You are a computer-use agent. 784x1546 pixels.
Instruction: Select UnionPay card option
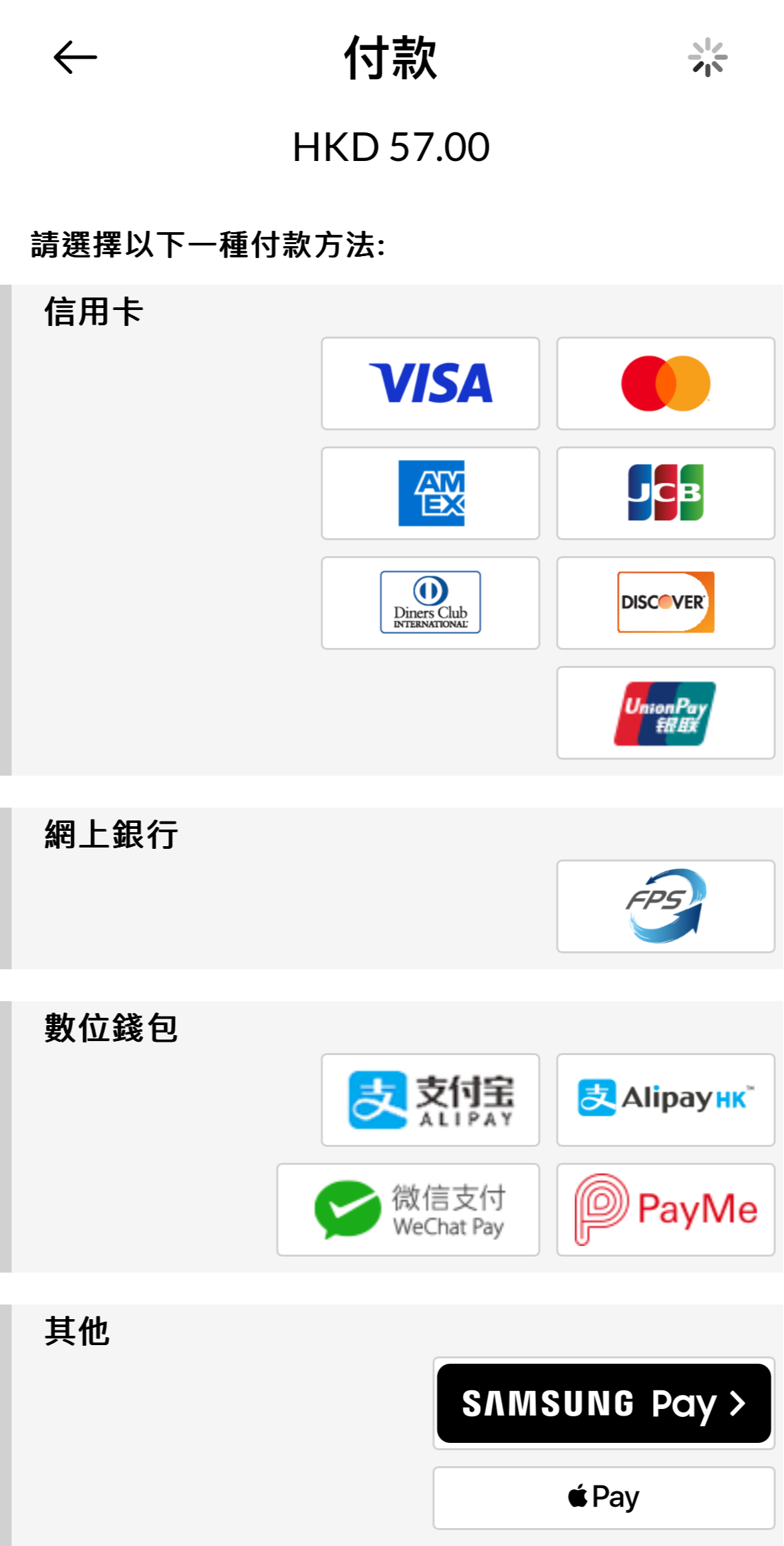coord(666,712)
